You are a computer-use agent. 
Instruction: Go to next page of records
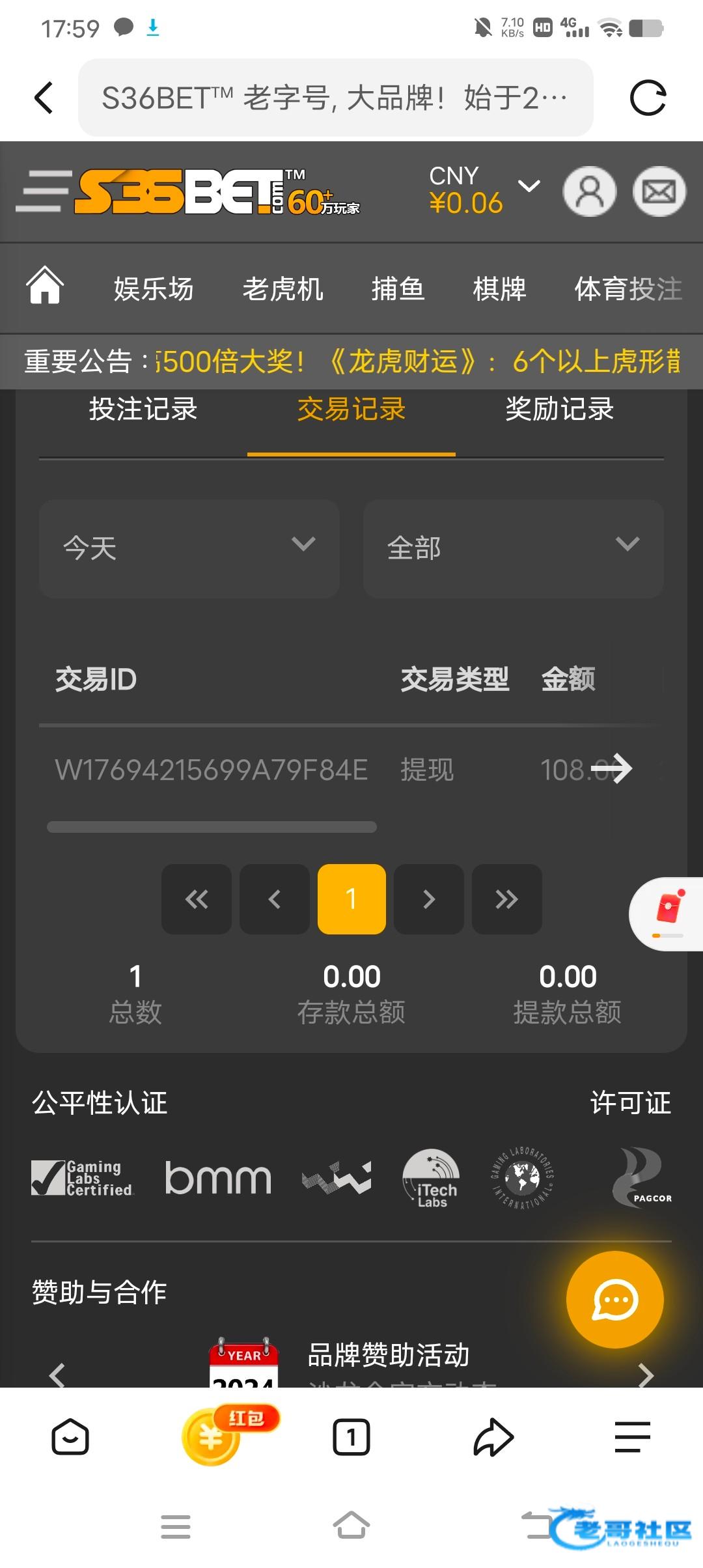(429, 899)
